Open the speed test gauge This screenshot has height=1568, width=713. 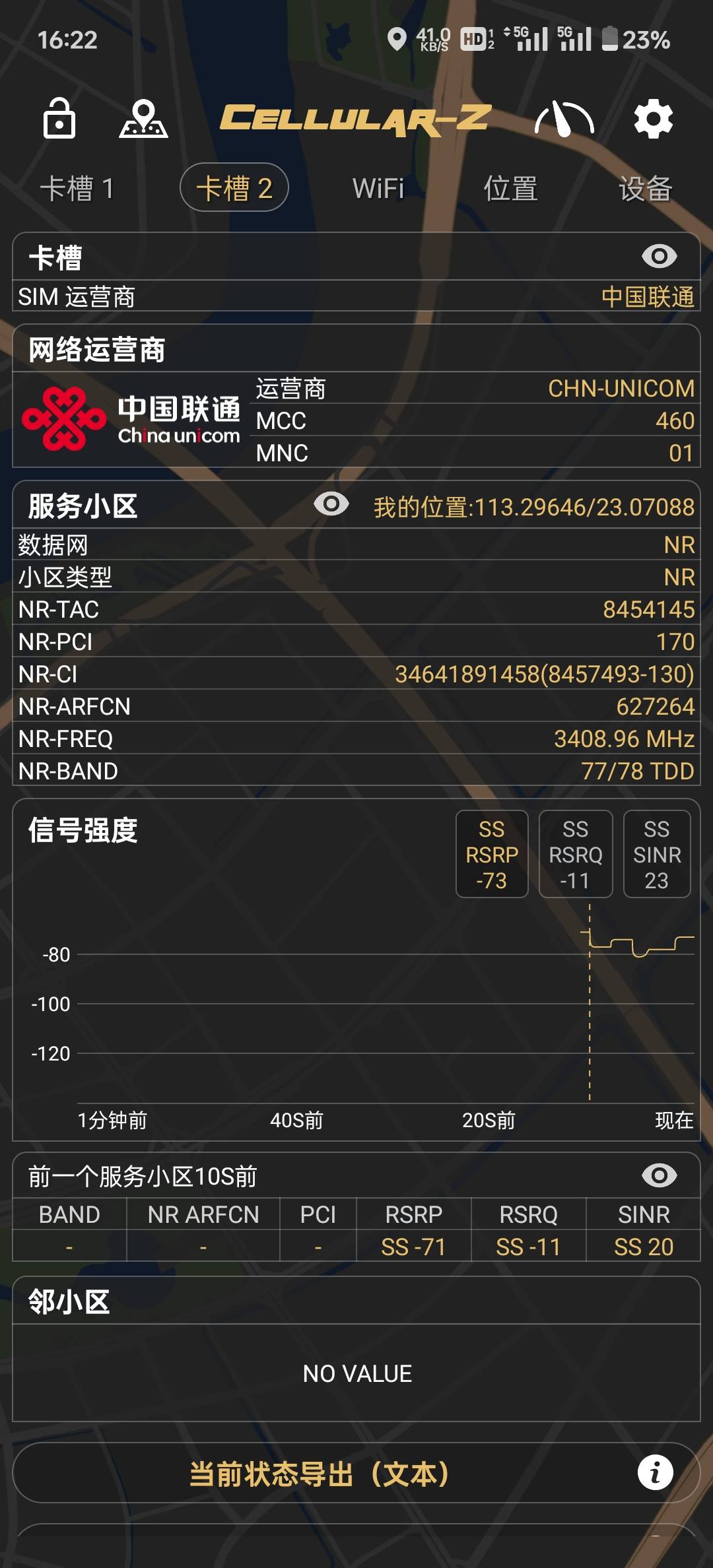[x=564, y=119]
